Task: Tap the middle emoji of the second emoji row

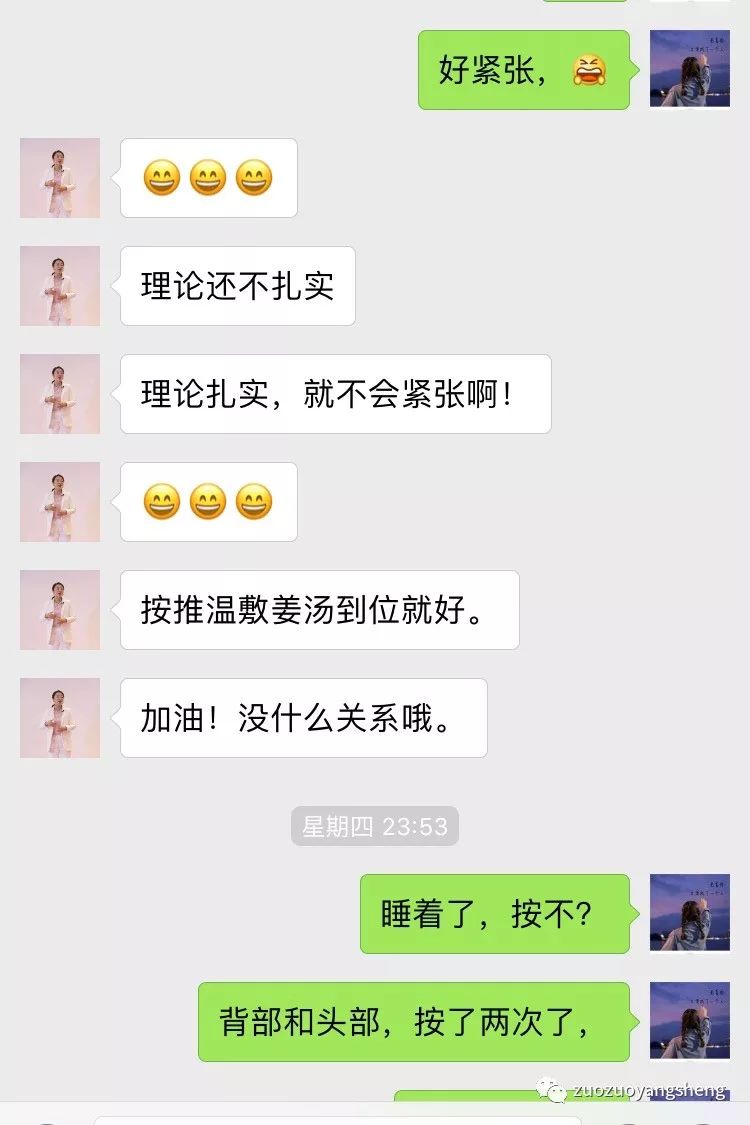Action: 208,502
